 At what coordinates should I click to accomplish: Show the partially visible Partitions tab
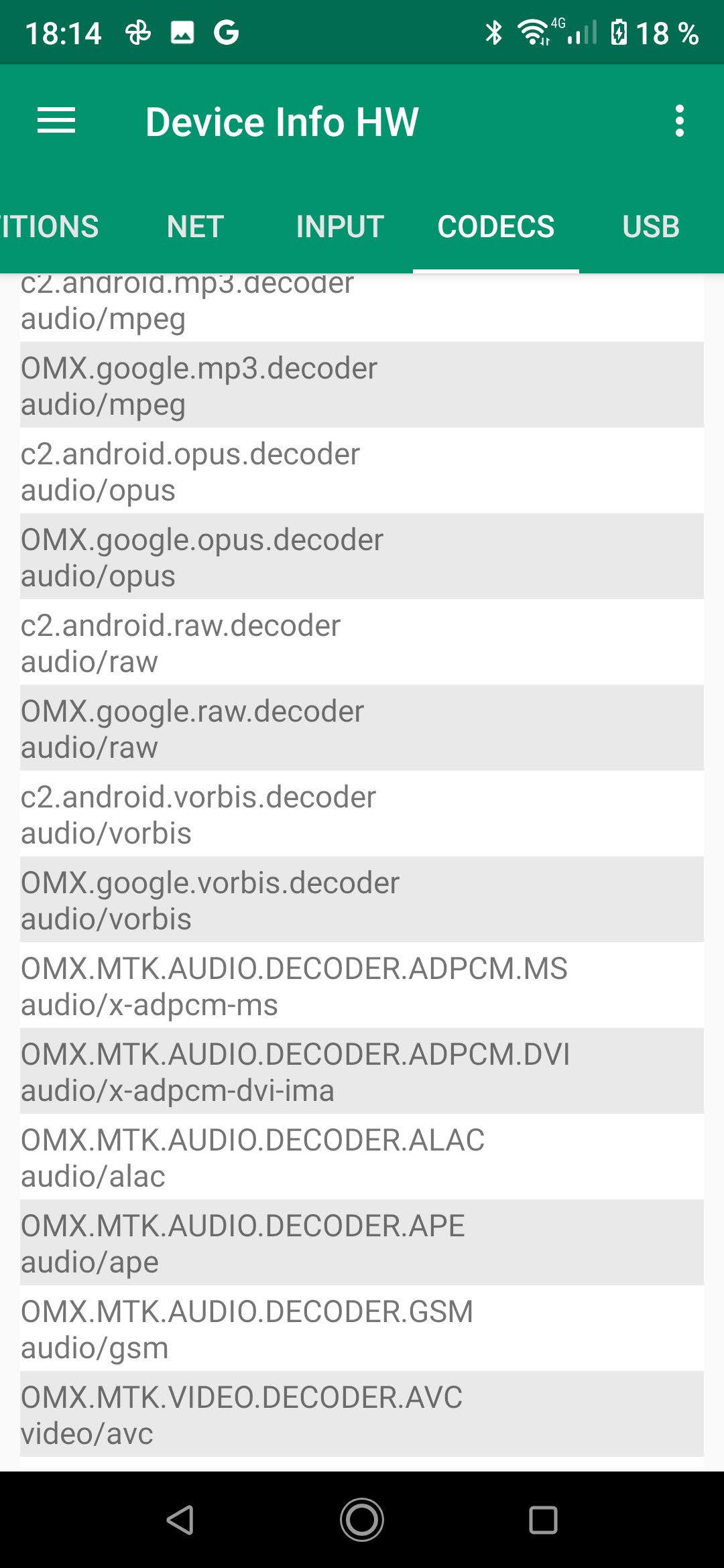coord(48,226)
